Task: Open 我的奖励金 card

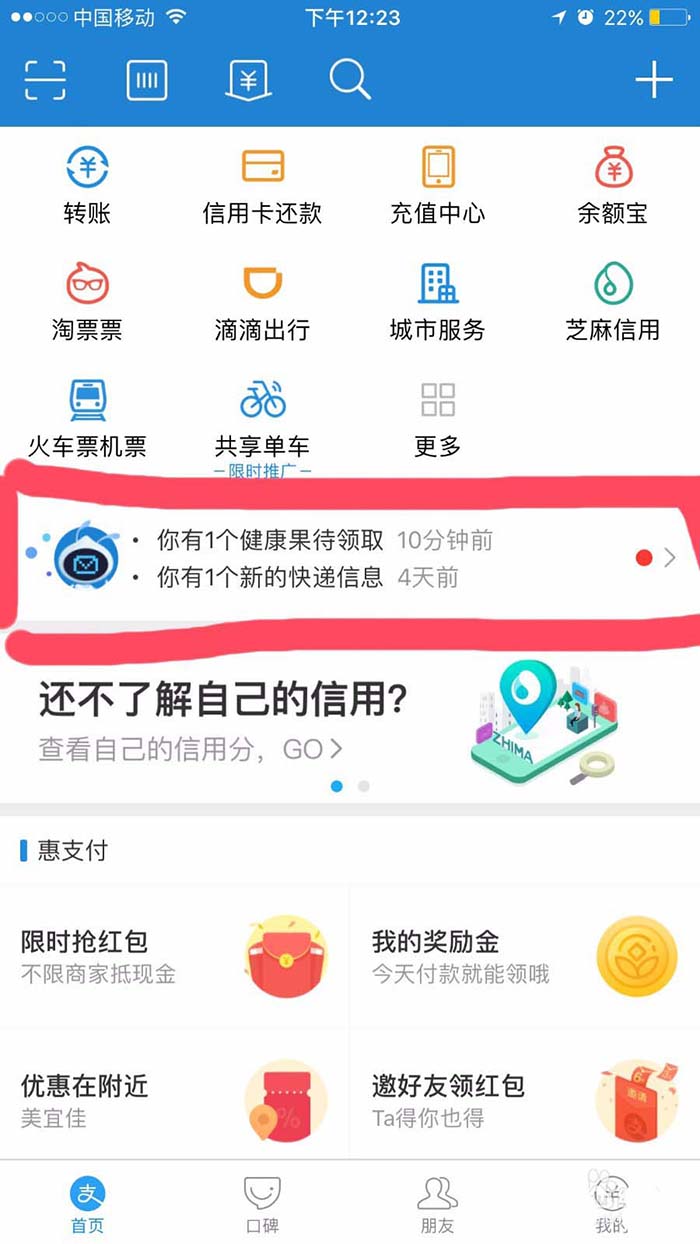Action: click(524, 955)
